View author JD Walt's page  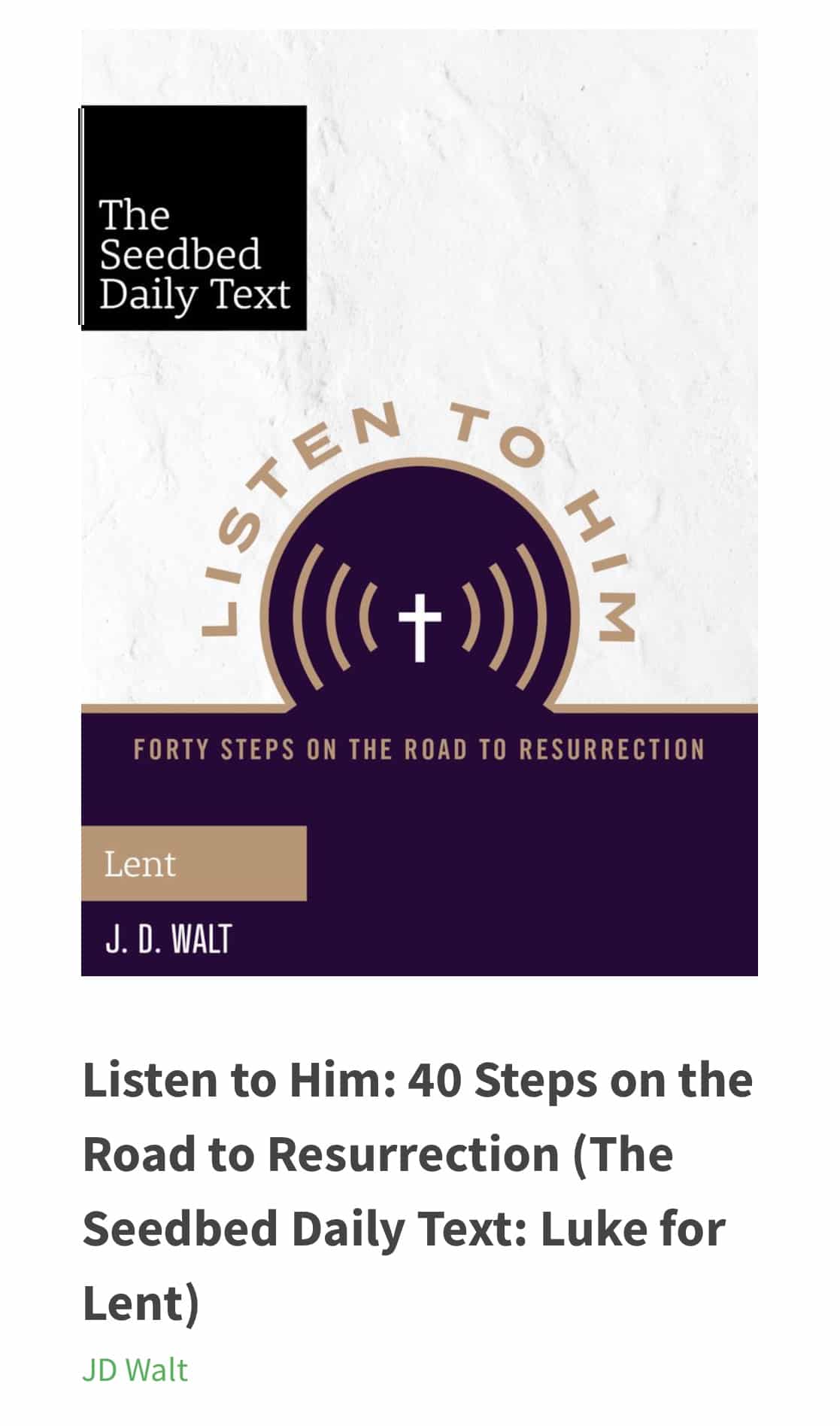(135, 1370)
